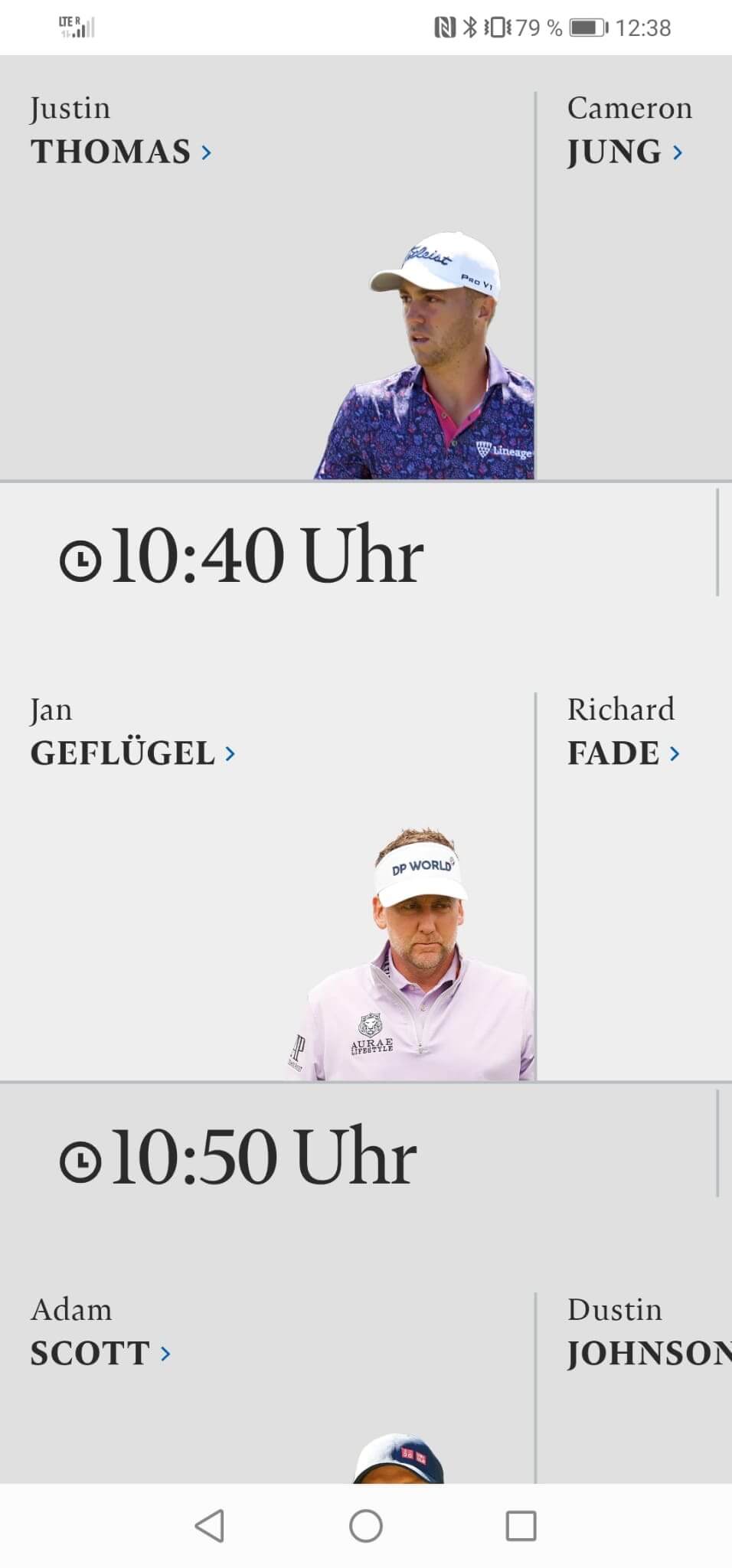Go back using system navigation
Screen dimensions: 732x1568
click(x=210, y=1526)
